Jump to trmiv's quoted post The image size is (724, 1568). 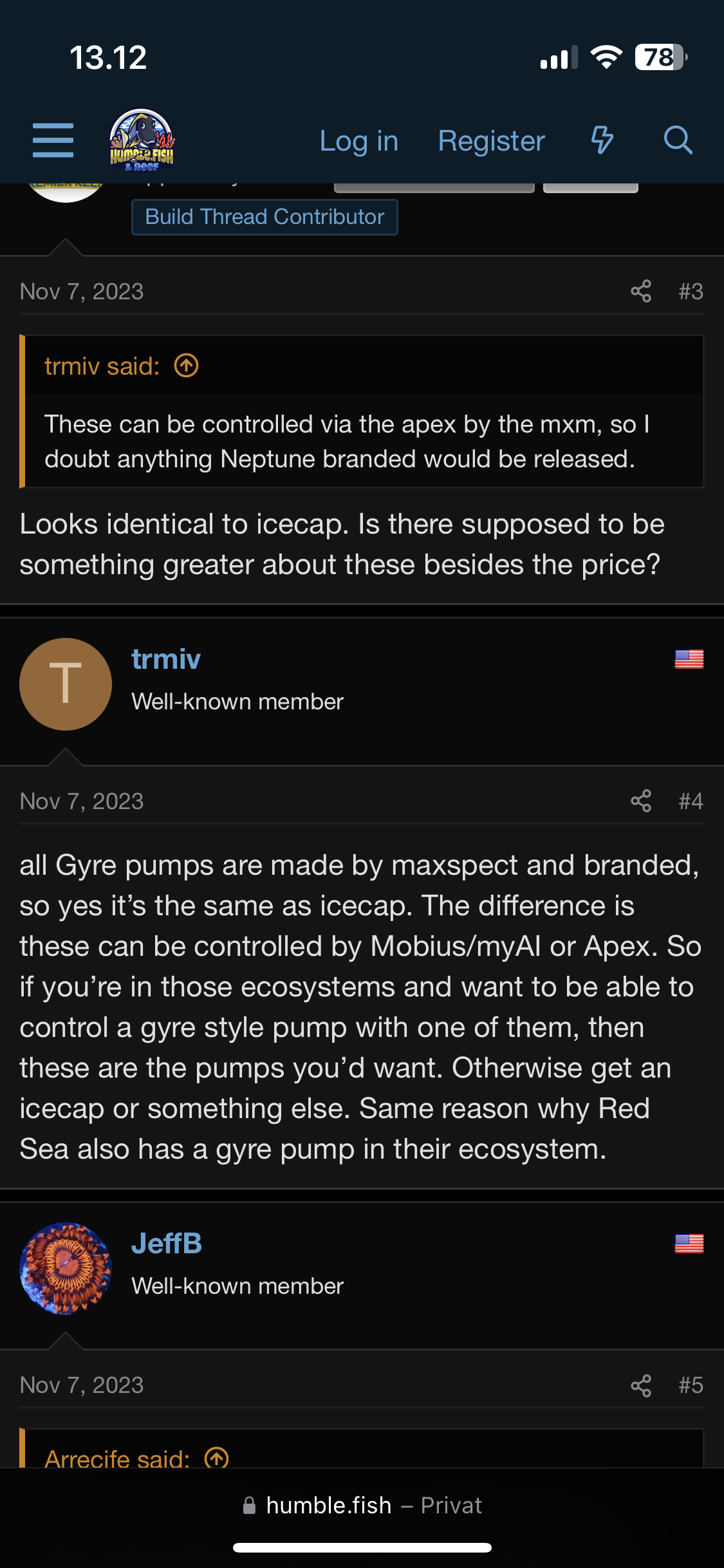(x=187, y=366)
